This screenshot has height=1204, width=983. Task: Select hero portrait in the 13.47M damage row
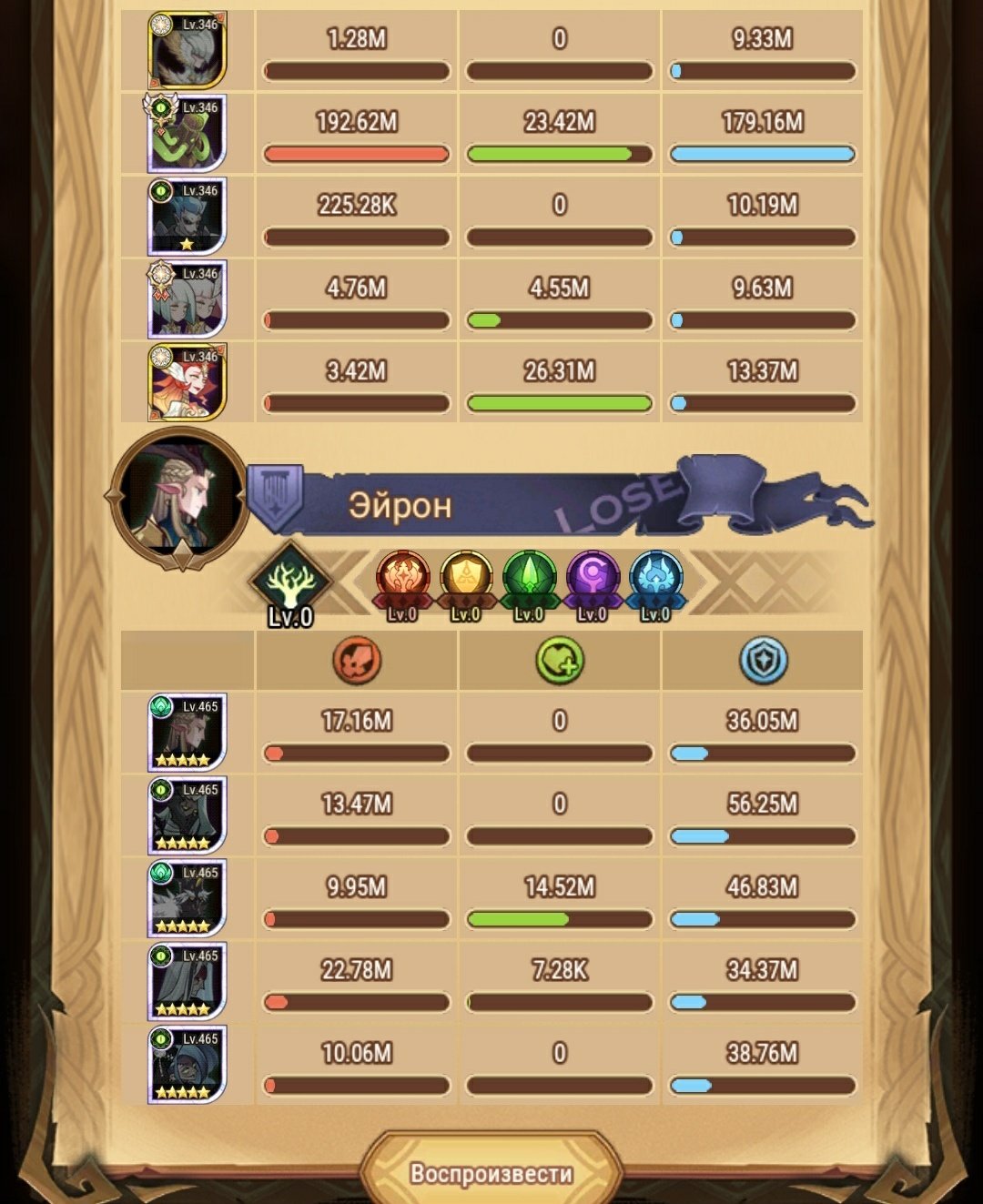(187, 815)
